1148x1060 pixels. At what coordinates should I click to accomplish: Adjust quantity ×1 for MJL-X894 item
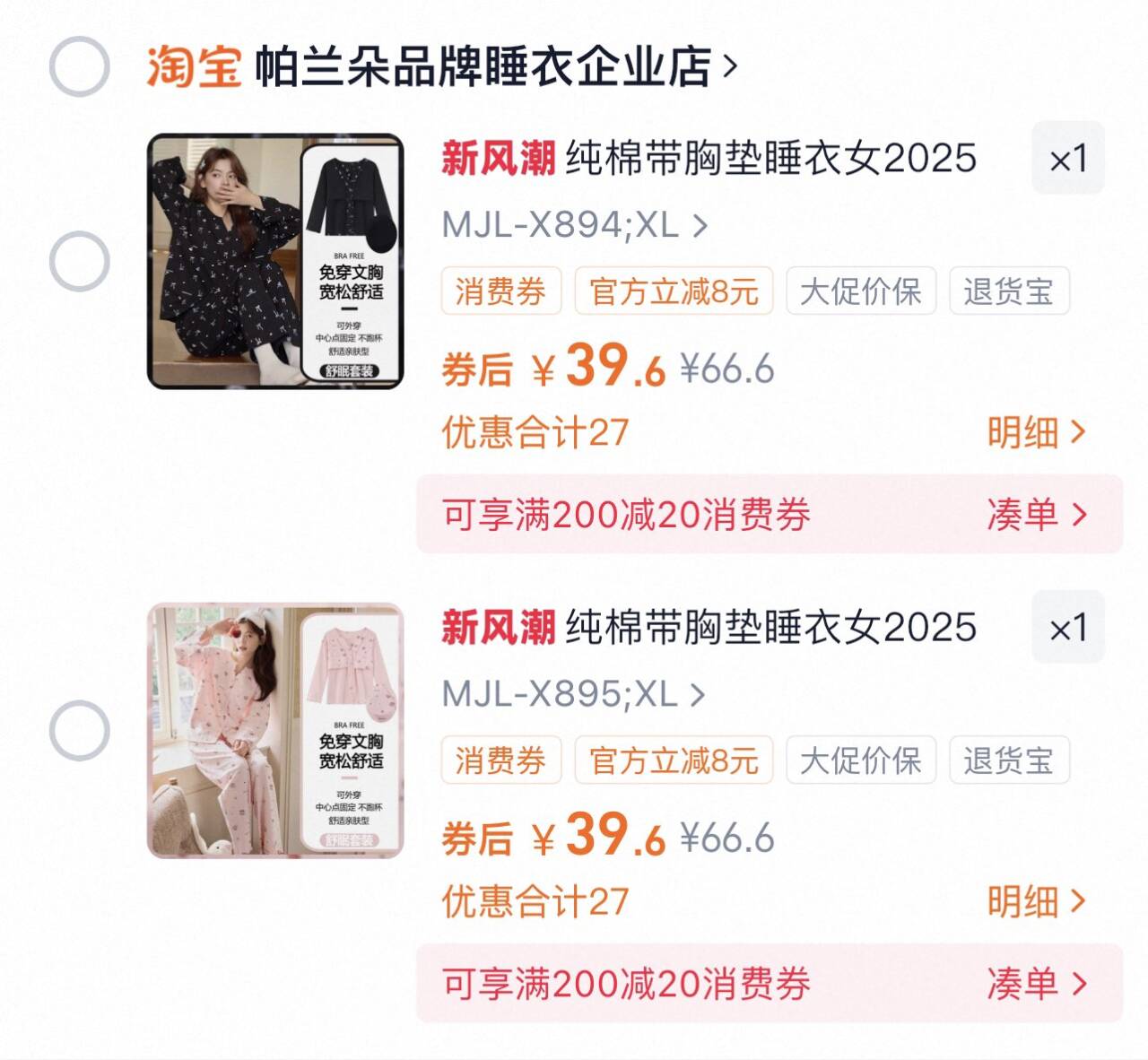[x=1067, y=159]
